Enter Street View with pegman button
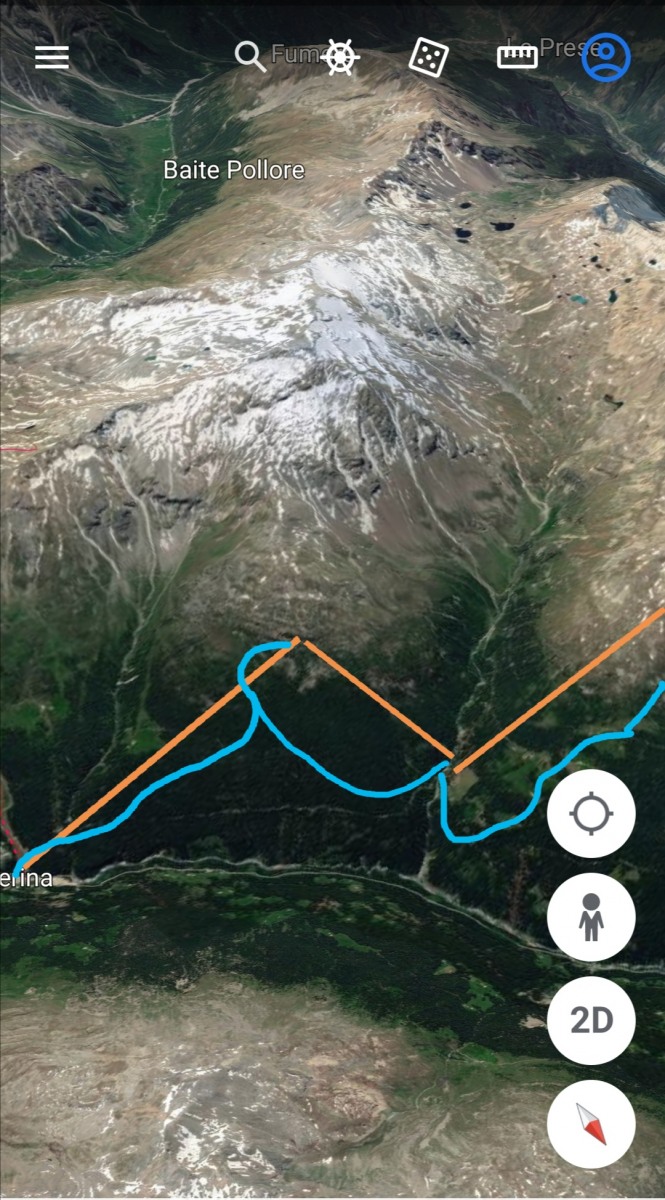 tap(591, 917)
